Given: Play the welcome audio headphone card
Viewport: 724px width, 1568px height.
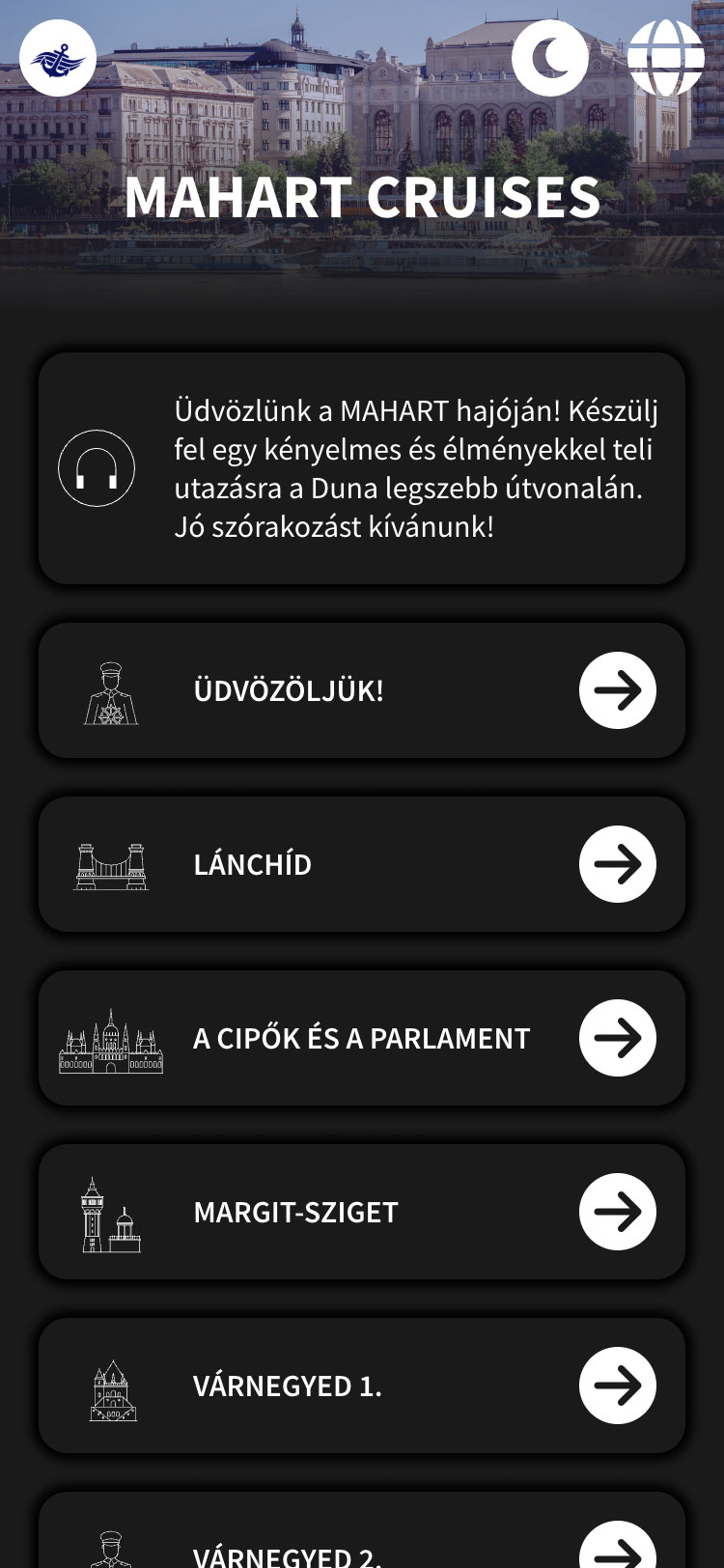Looking at the screenshot, I should tap(362, 468).
